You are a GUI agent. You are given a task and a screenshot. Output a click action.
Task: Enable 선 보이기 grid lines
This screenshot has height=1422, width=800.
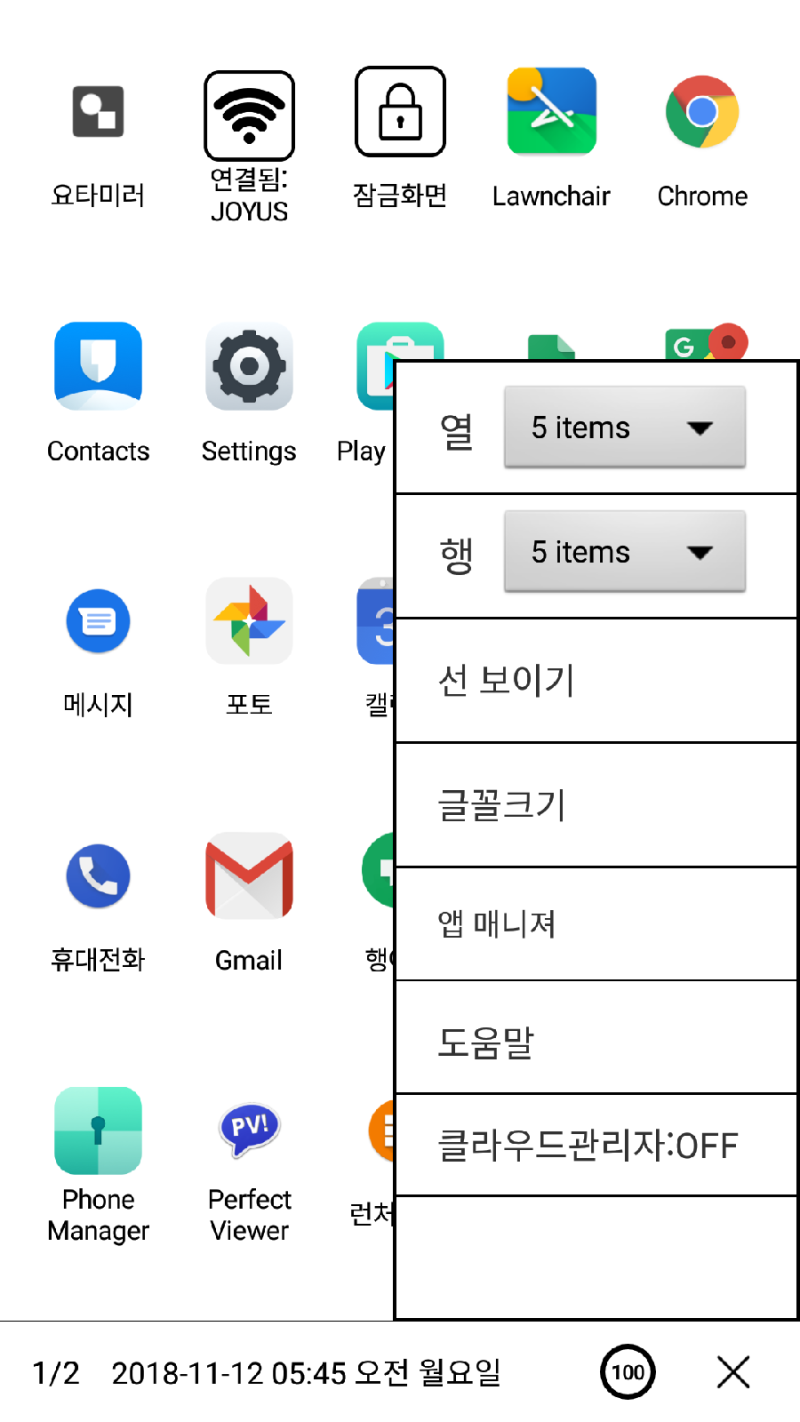(x=595, y=680)
